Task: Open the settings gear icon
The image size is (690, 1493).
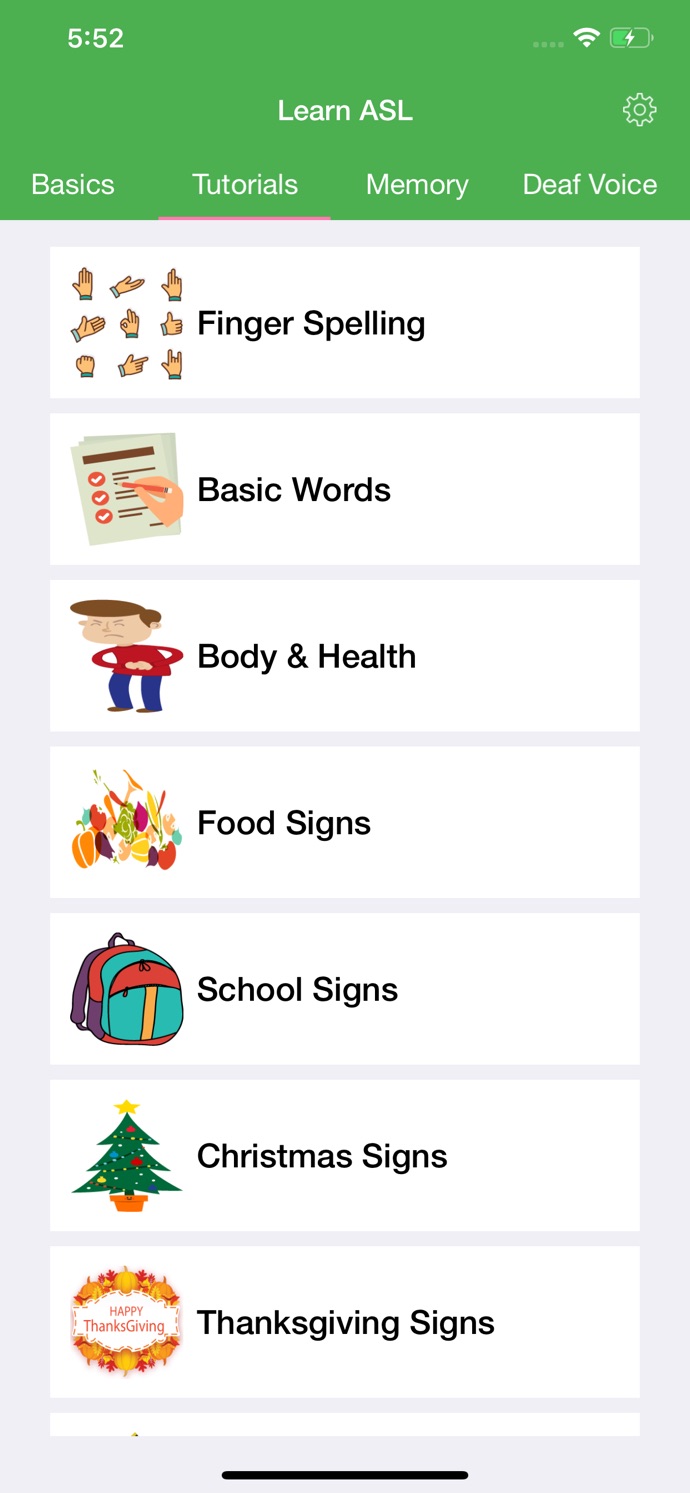Action: [639, 110]
